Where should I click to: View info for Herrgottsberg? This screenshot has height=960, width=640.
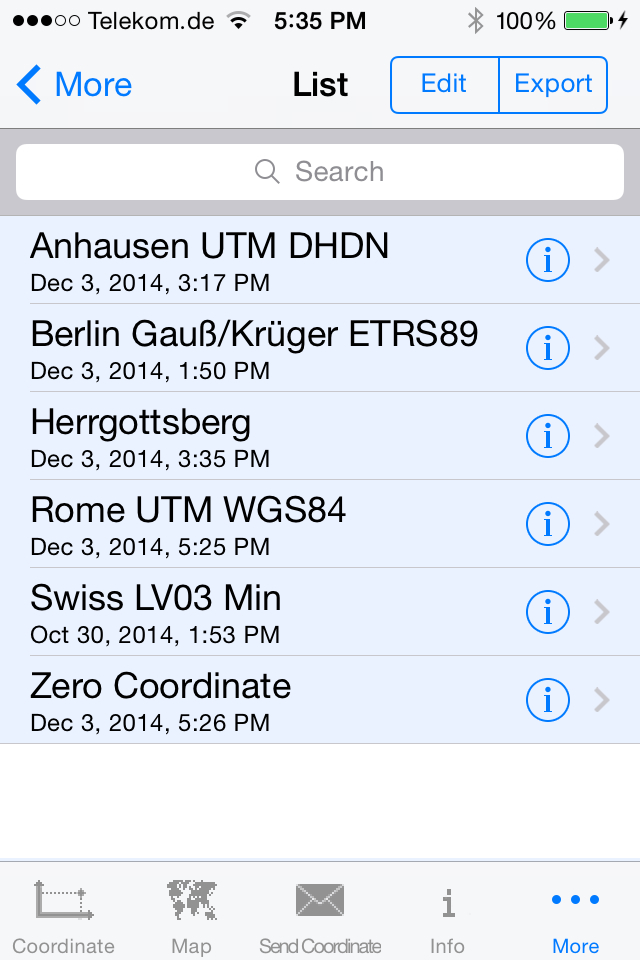pyautogui.click(x=547, y=436)
